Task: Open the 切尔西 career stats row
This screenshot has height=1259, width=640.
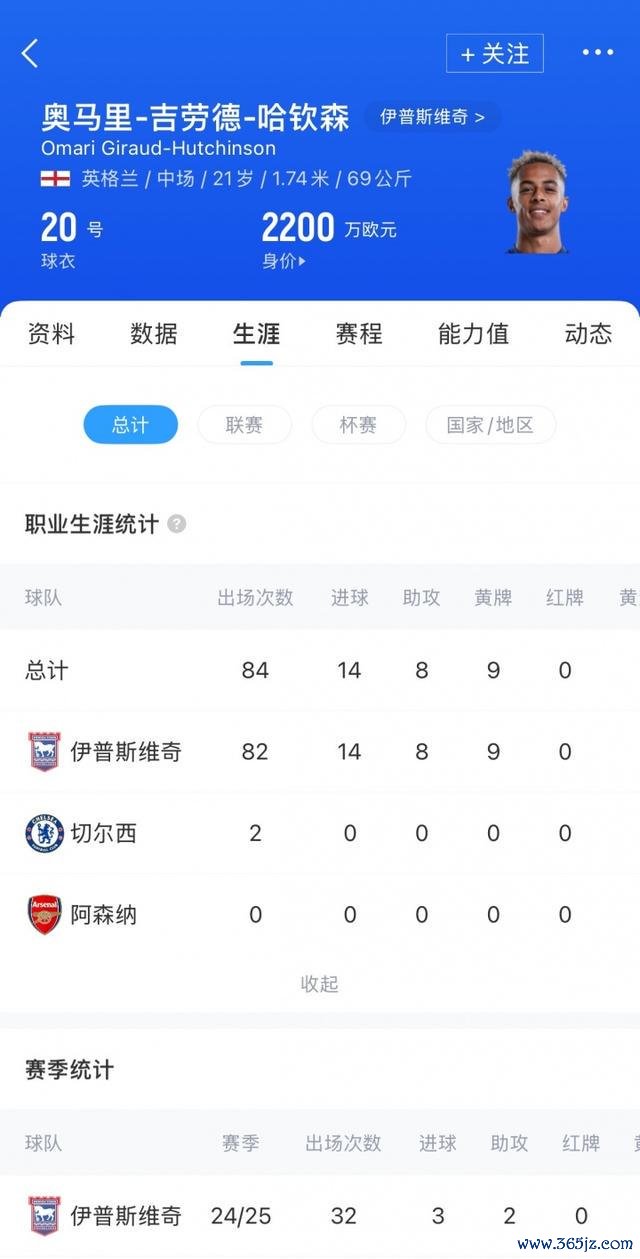Action: click(x=320, y=833)
